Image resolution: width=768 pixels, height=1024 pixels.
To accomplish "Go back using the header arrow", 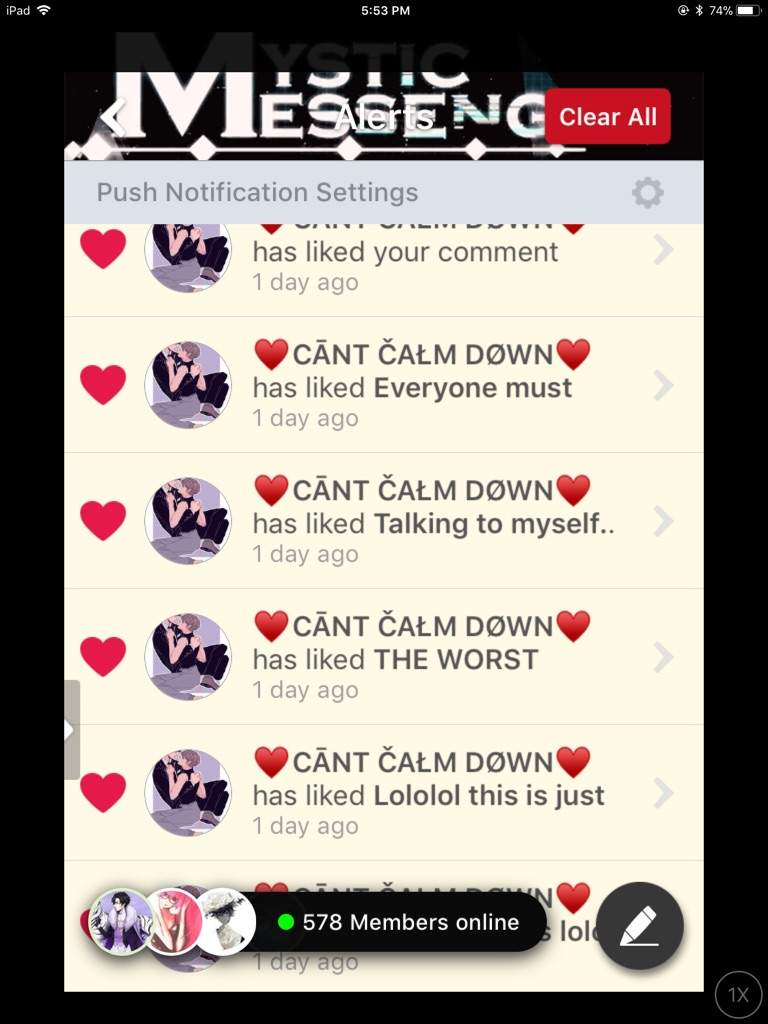I will coord(113,118).
